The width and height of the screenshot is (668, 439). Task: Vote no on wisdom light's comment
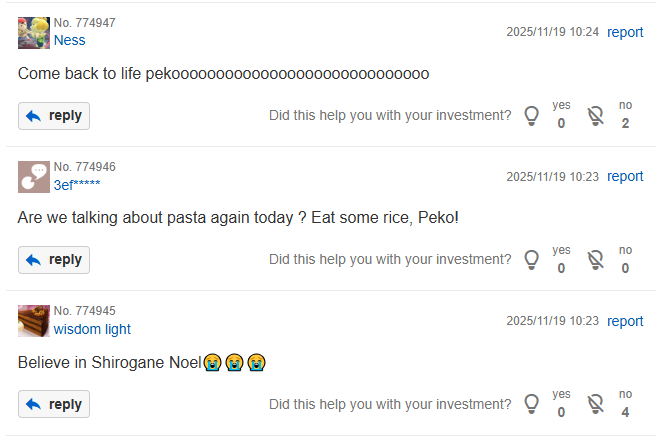click(596, 404)
